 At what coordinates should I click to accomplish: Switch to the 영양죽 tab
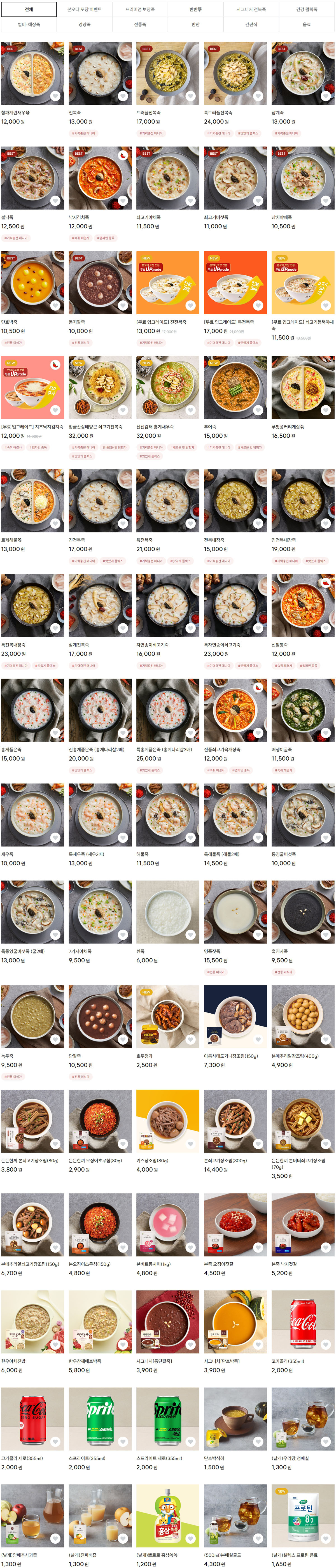84,24
